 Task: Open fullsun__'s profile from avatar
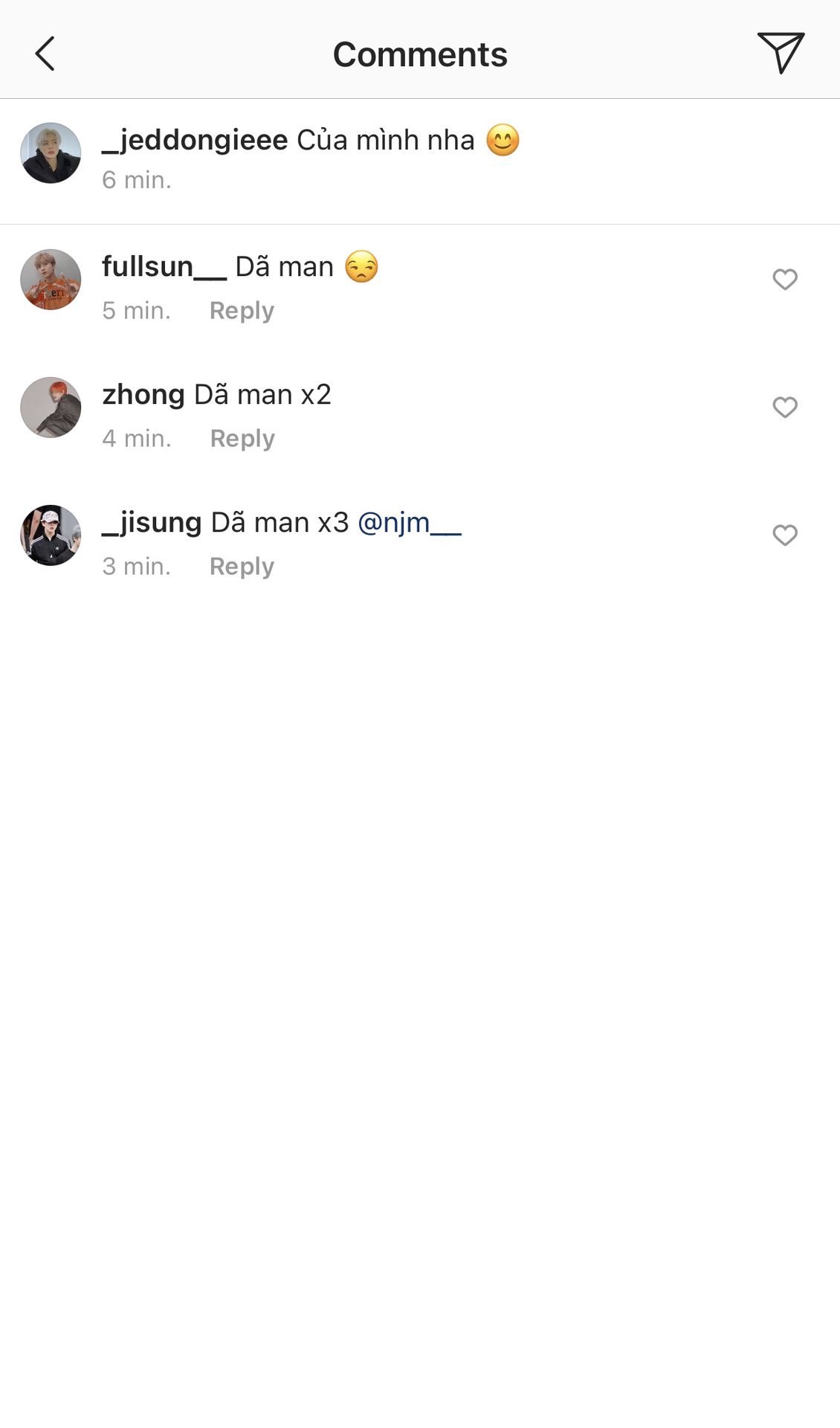[51, 280]
